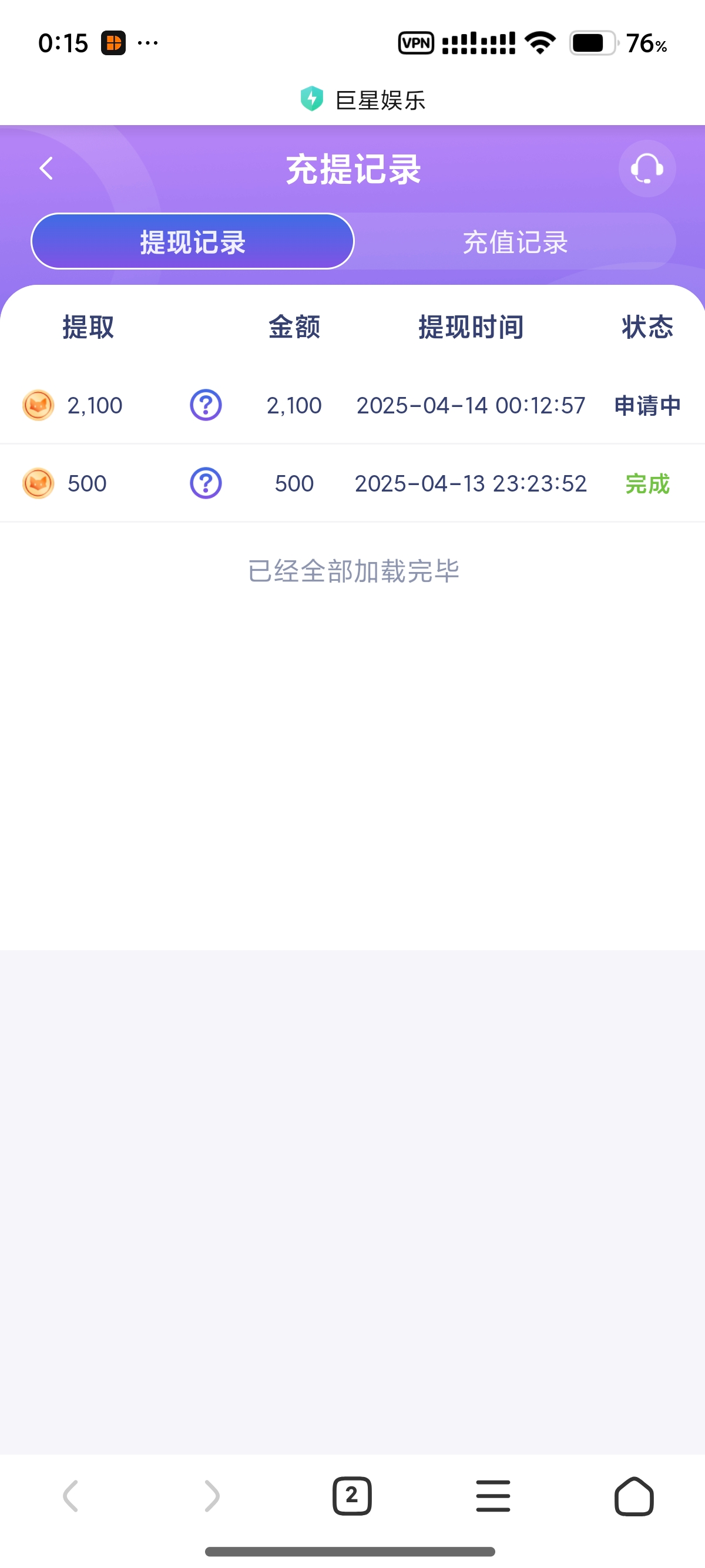The image size is (705, 1568).
Task: Tap the browser forward arrow icon
Action: pyautogui.click(x=211, y=1498)
